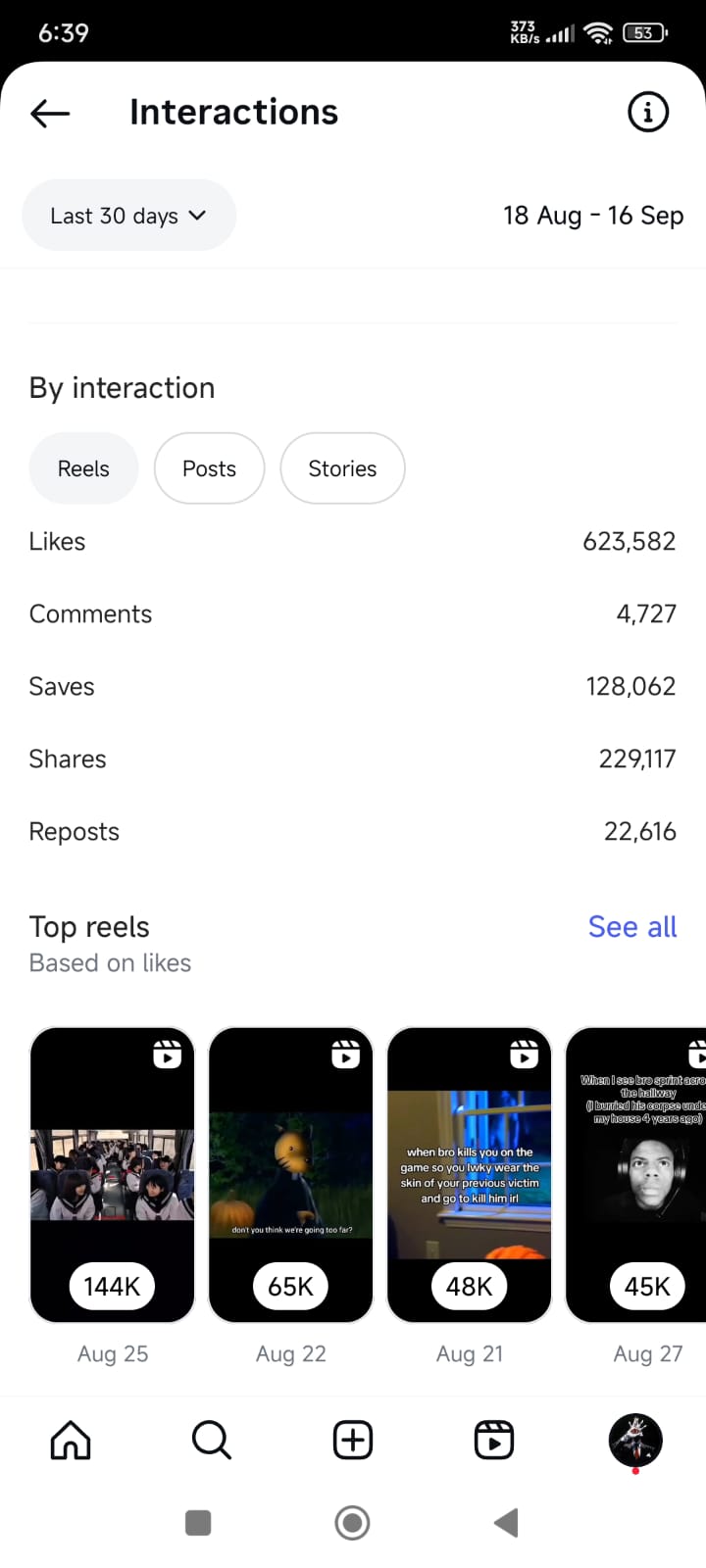Screen dimensions: 706x1568
Task: Open the info icon about Interactions
Action: click(x=647, y=113)
